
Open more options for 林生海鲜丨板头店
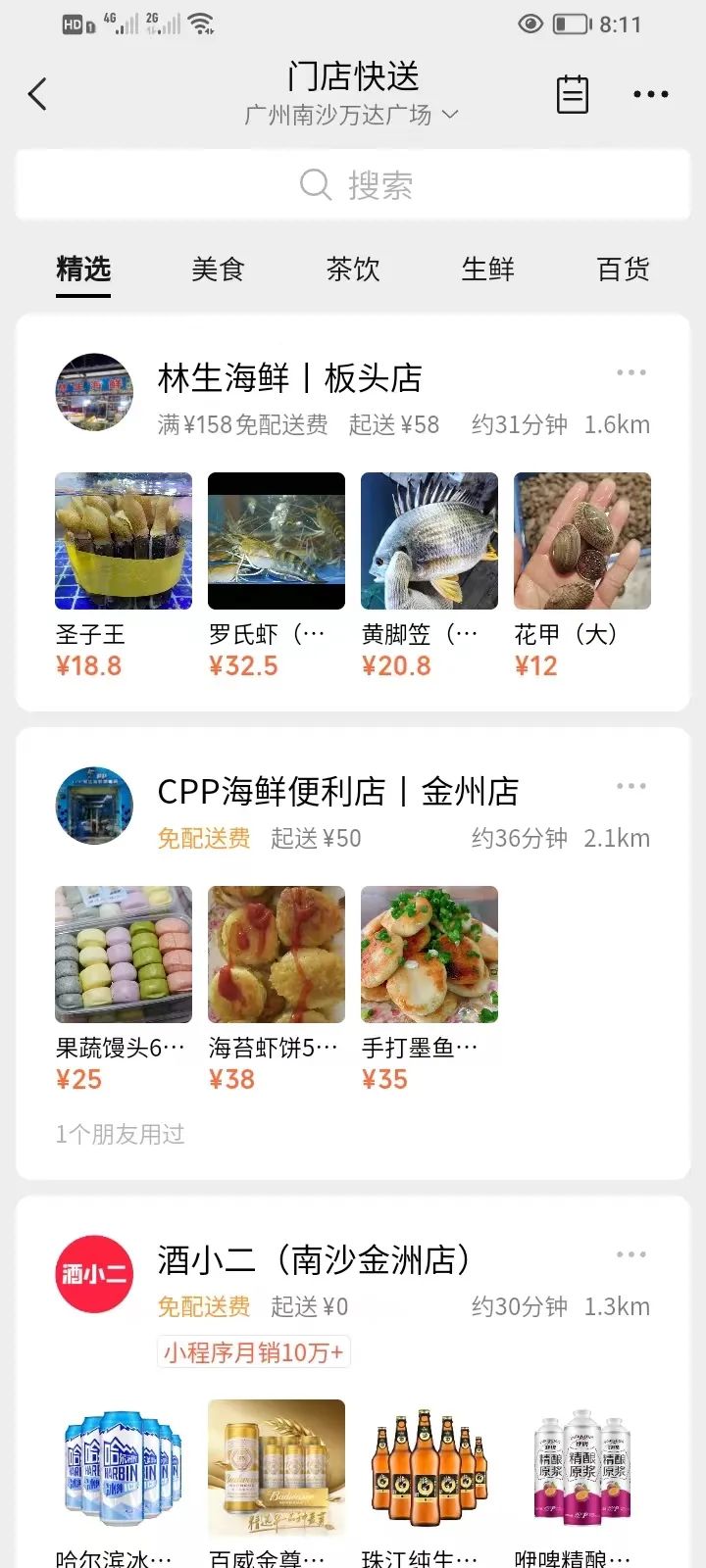630,372
